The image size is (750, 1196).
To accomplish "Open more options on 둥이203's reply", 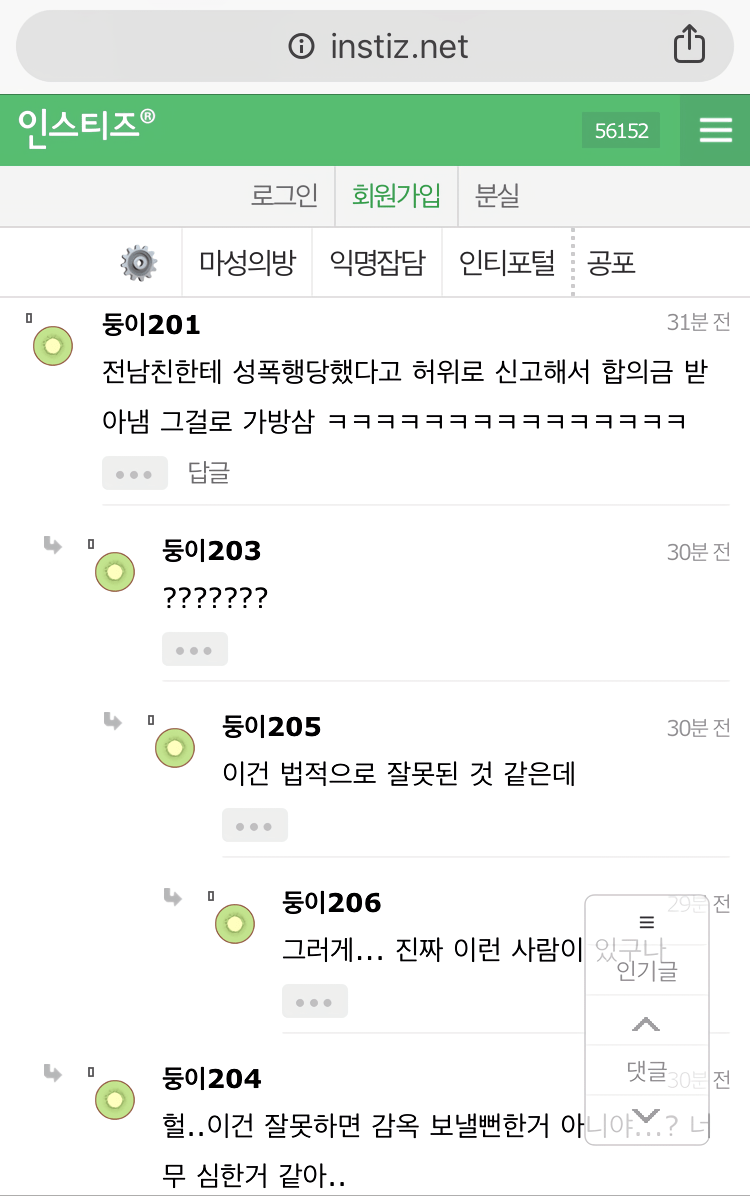I will point(194,649).
